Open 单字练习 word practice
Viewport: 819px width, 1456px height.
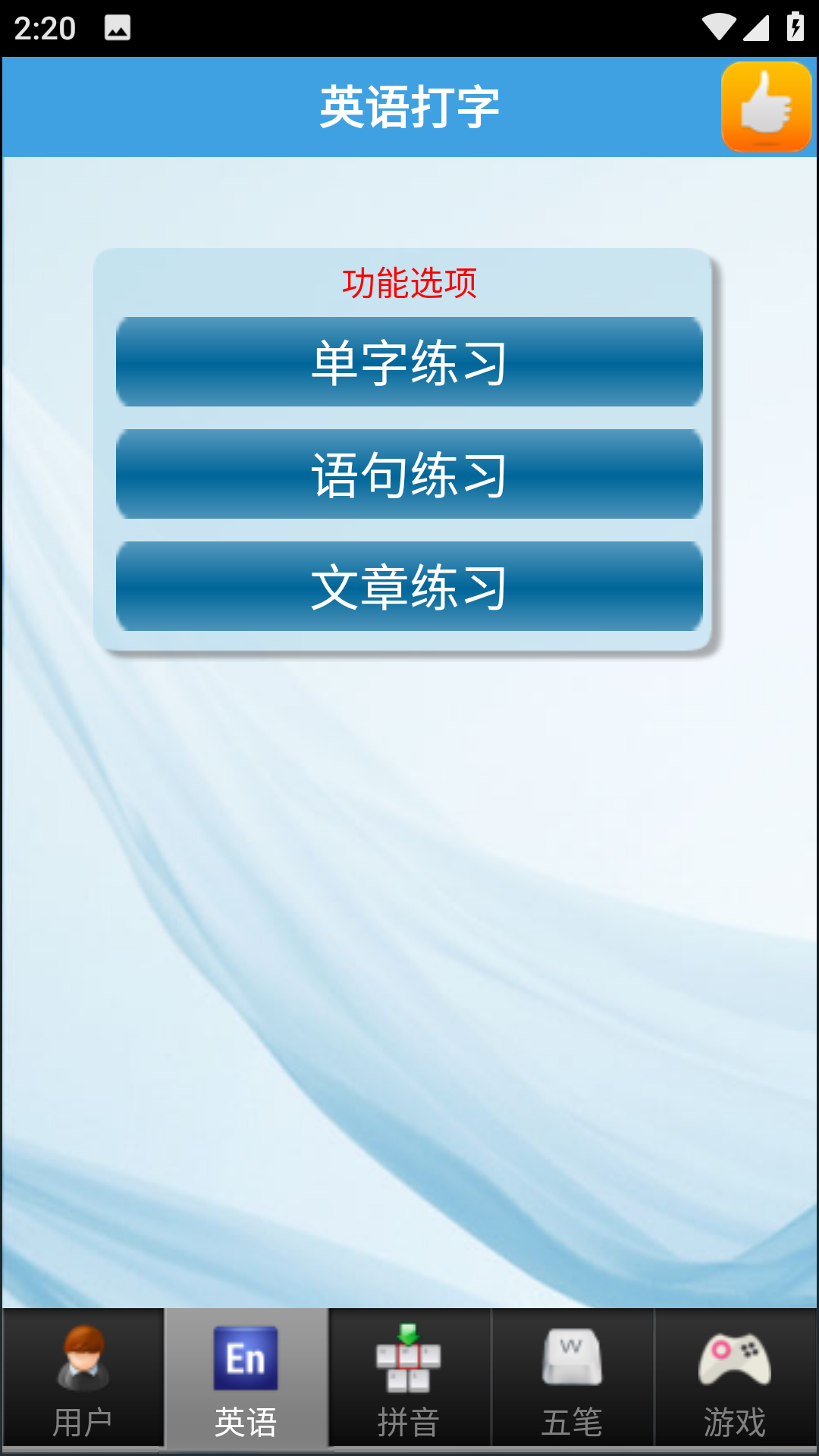(x=409, y=362)
